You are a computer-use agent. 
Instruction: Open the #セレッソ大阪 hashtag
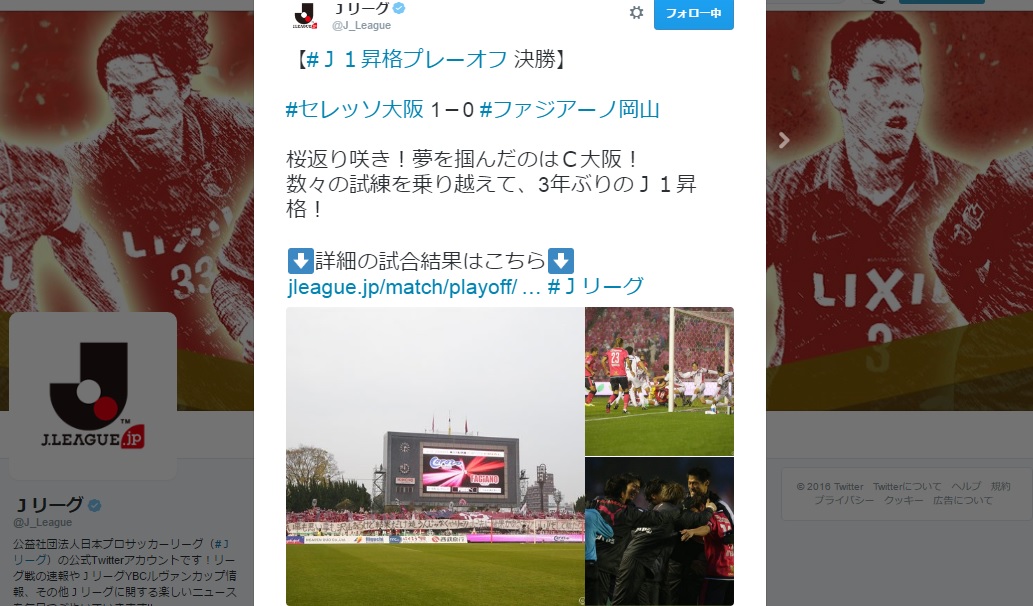coord(355,110)
